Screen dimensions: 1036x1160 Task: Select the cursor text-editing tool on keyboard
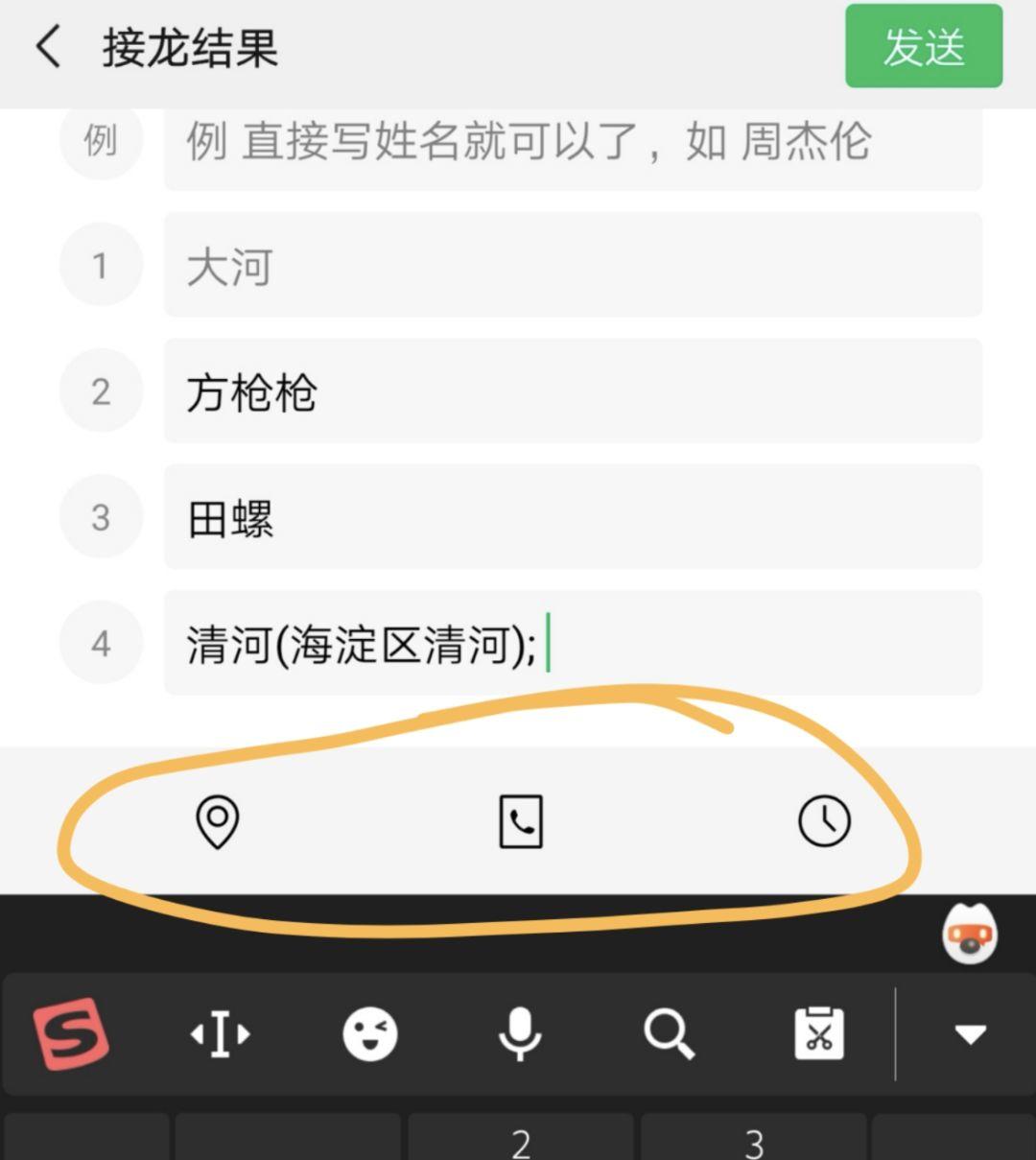(x=220, y=1033)
